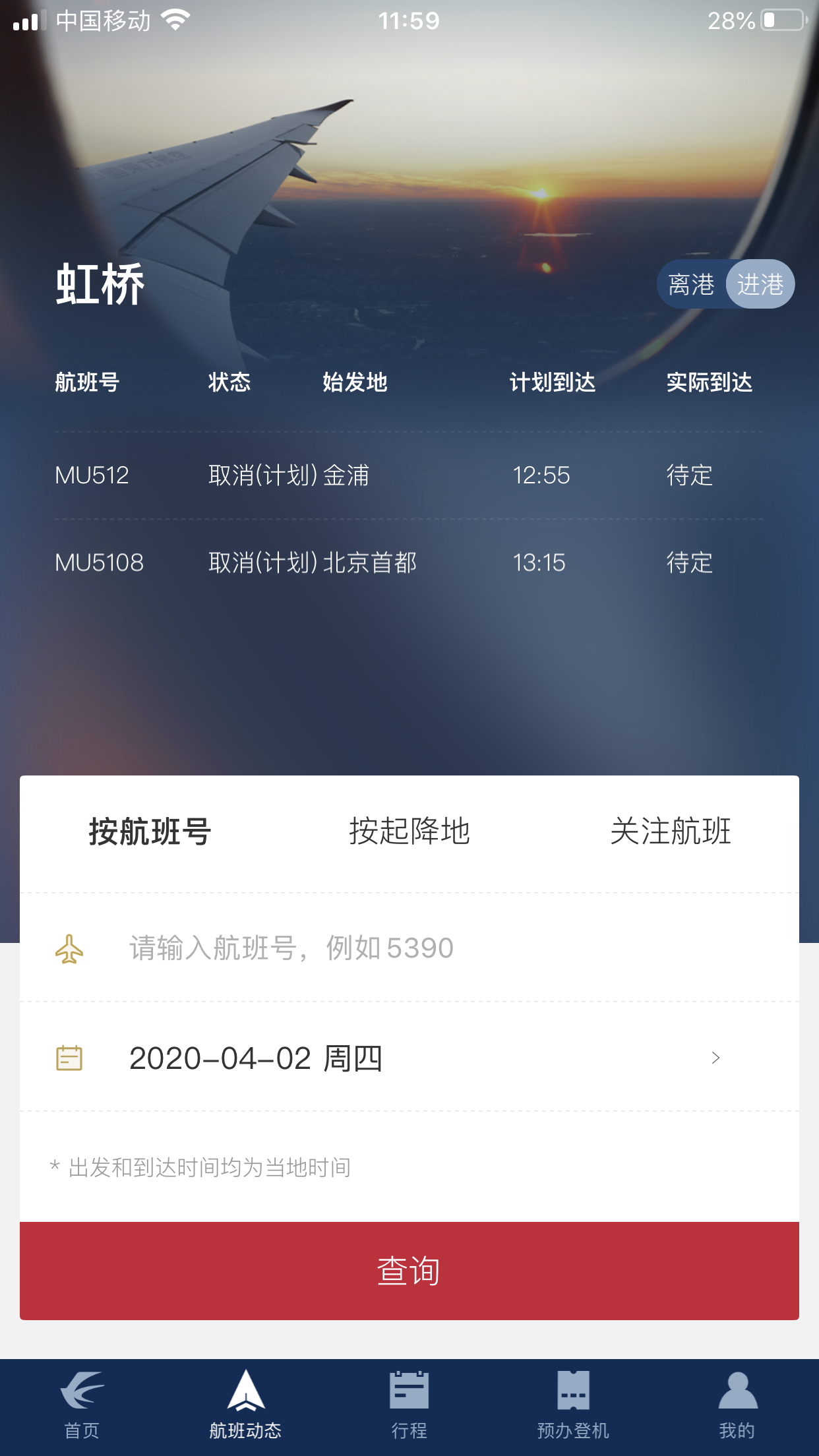Tap the flight number input field
Screen dimensions: 819x1456
[422, 948]
